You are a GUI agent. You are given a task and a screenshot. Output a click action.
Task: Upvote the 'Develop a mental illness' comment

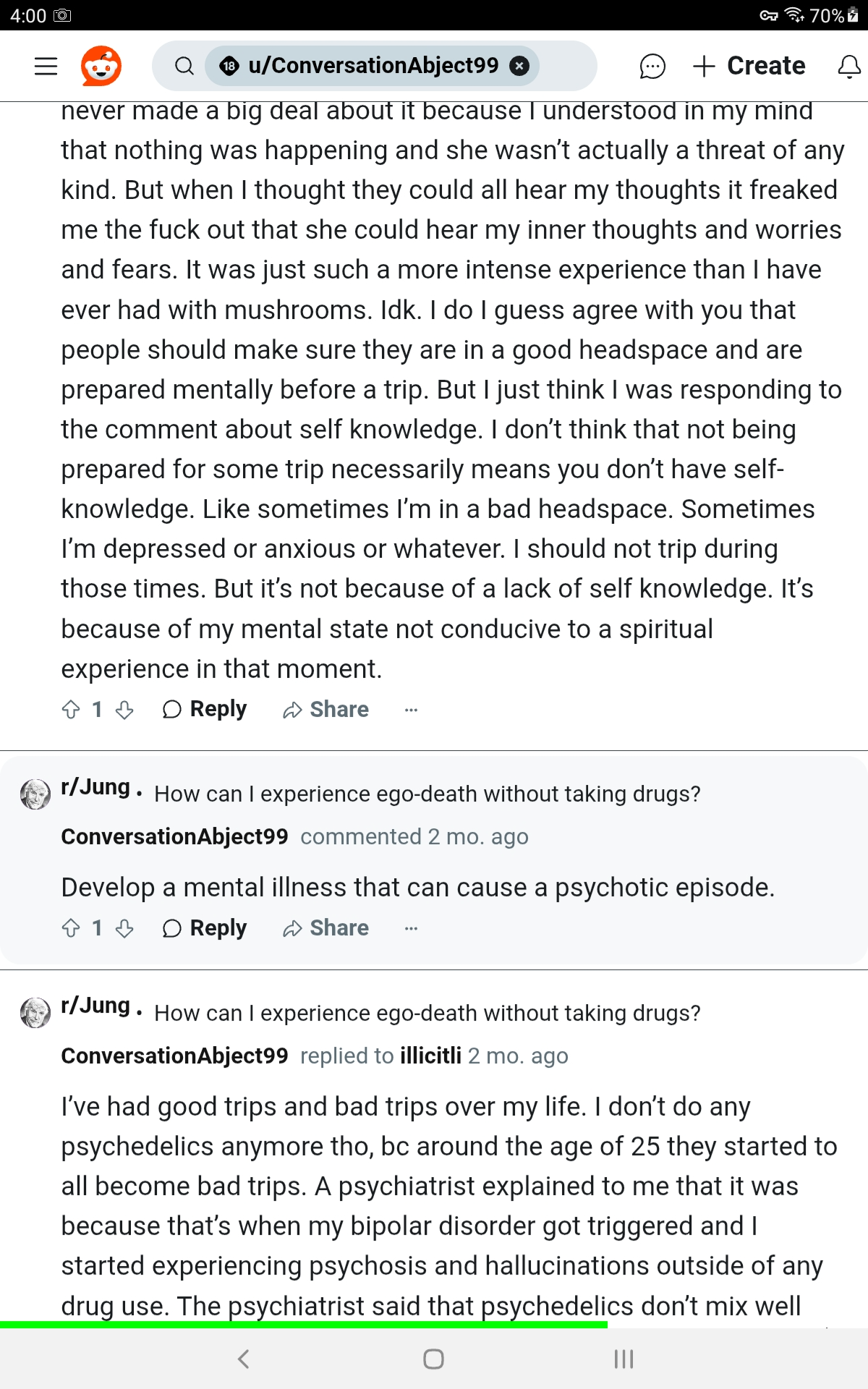coord(71,928)
